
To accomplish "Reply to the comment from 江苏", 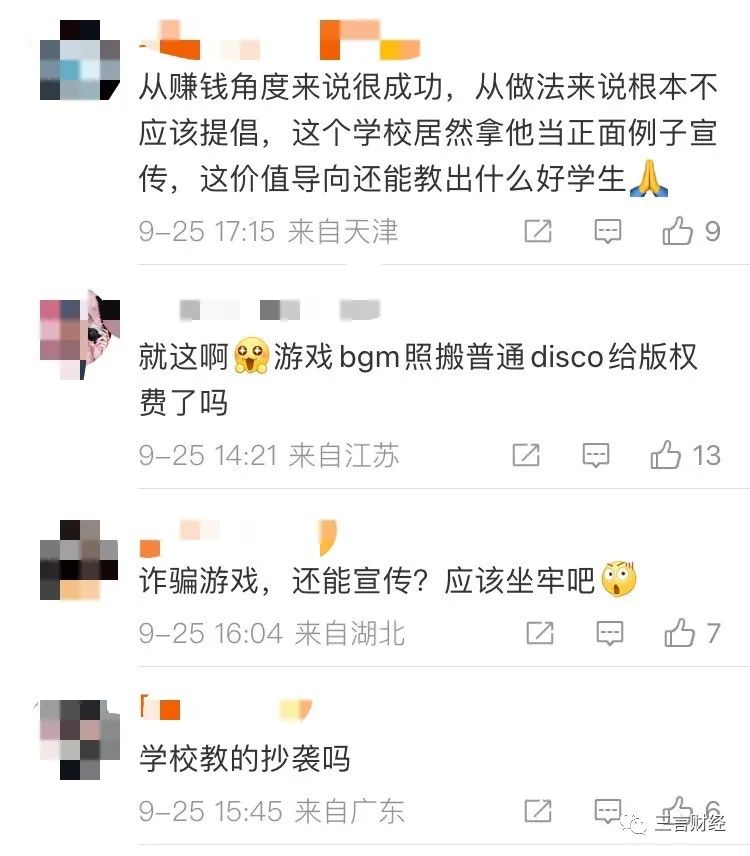I will click(x=596, y=456).
